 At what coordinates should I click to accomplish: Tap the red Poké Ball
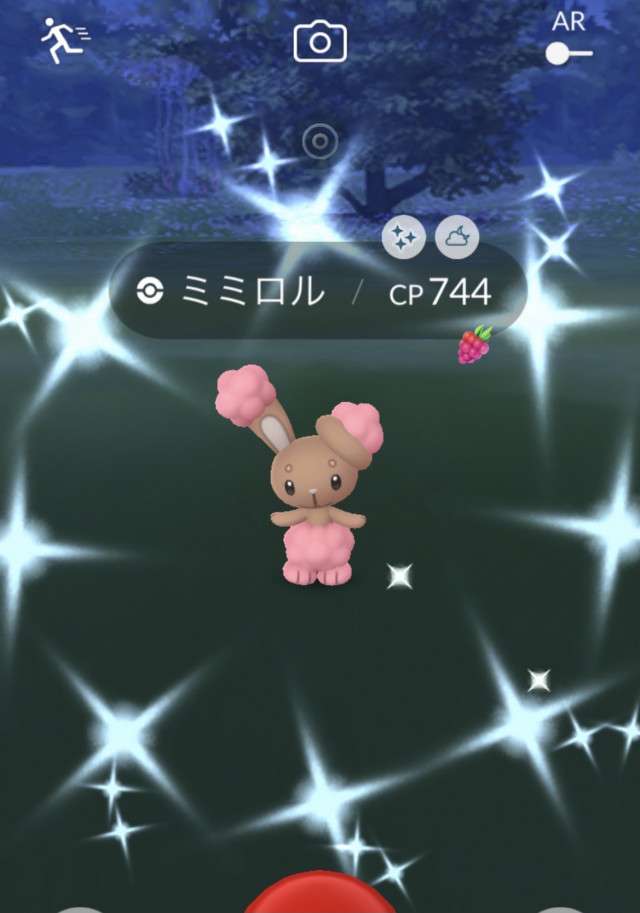320,895
